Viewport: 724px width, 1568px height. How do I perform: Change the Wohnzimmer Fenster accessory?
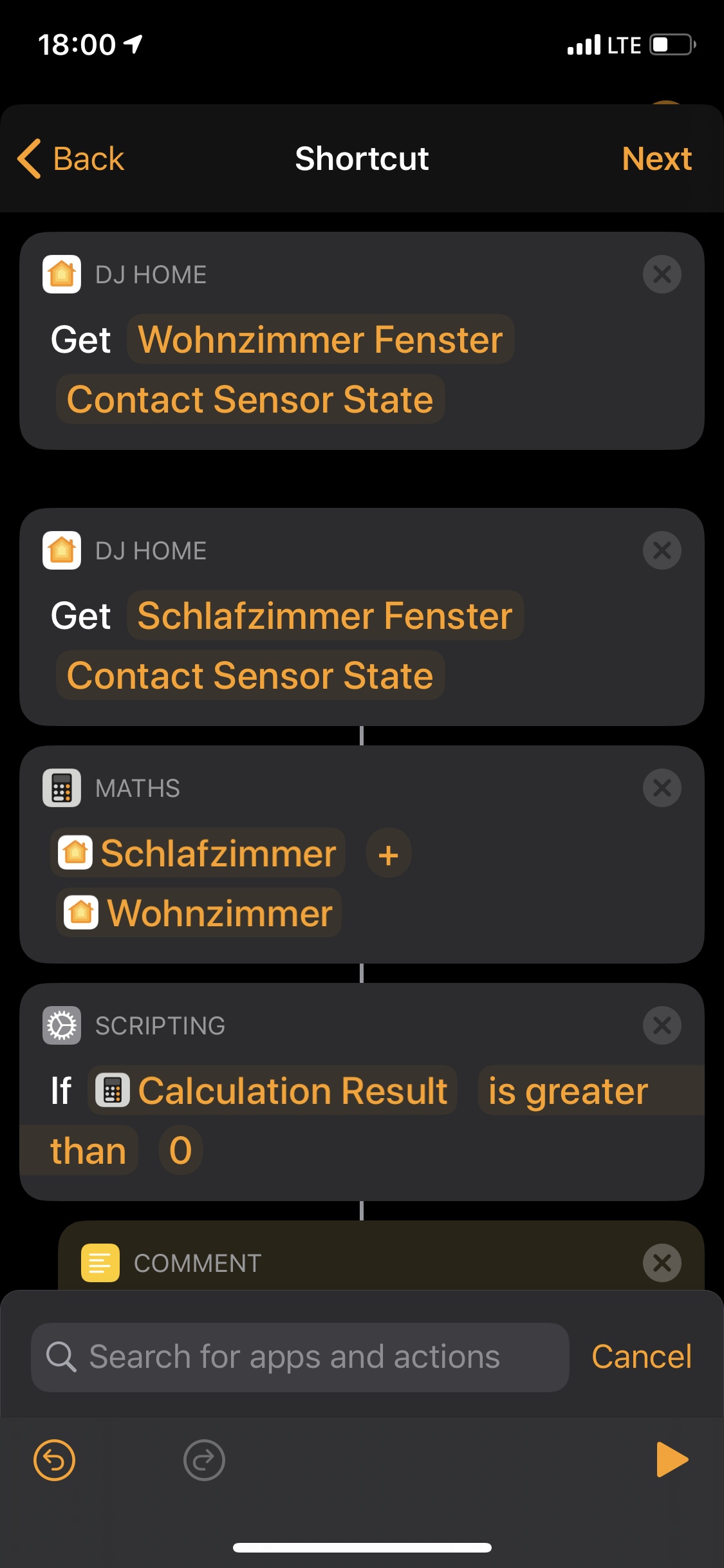(x=320, y=339)
